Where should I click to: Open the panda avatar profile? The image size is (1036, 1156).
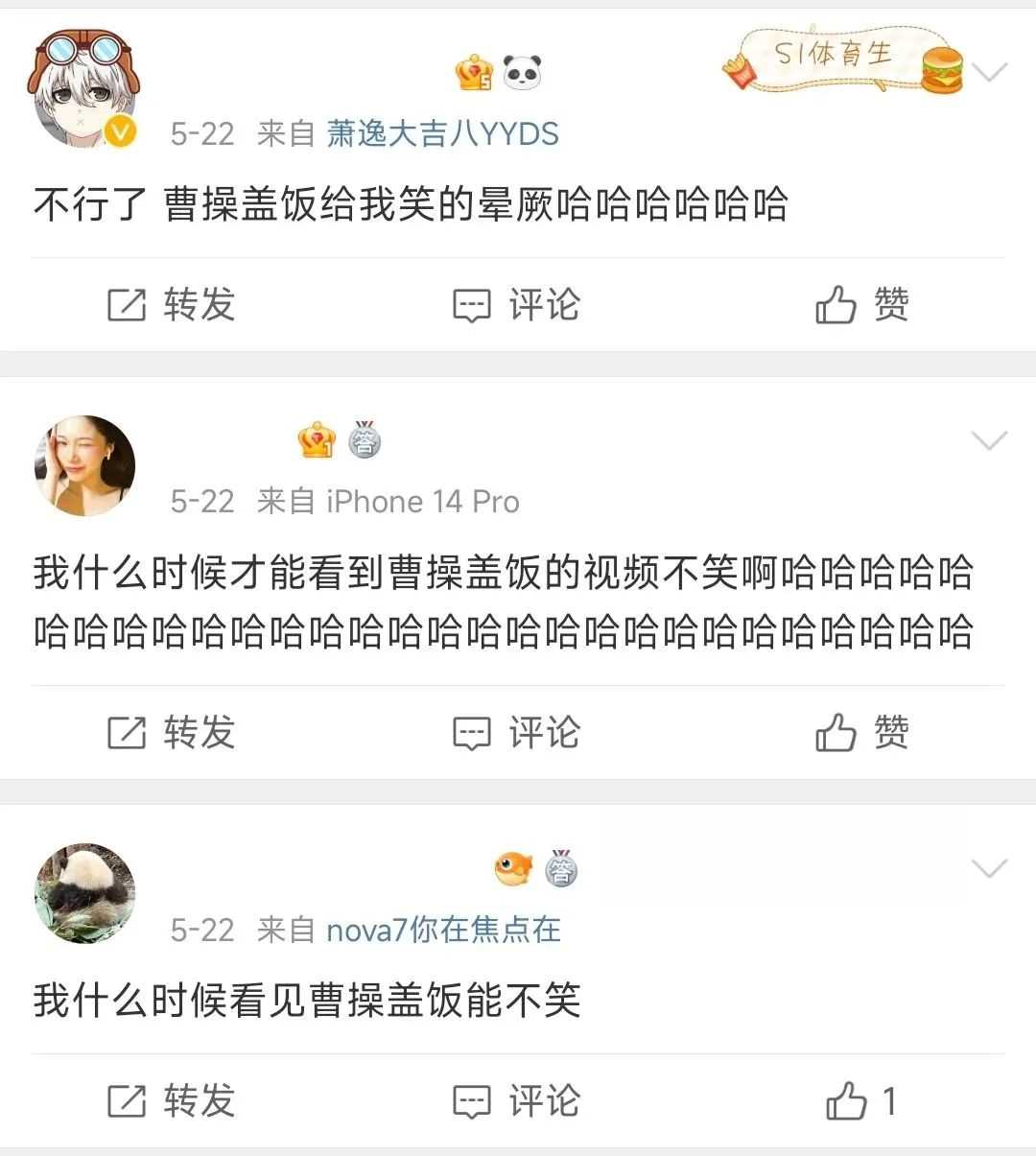pyautogui.click(x=84, y=893)
